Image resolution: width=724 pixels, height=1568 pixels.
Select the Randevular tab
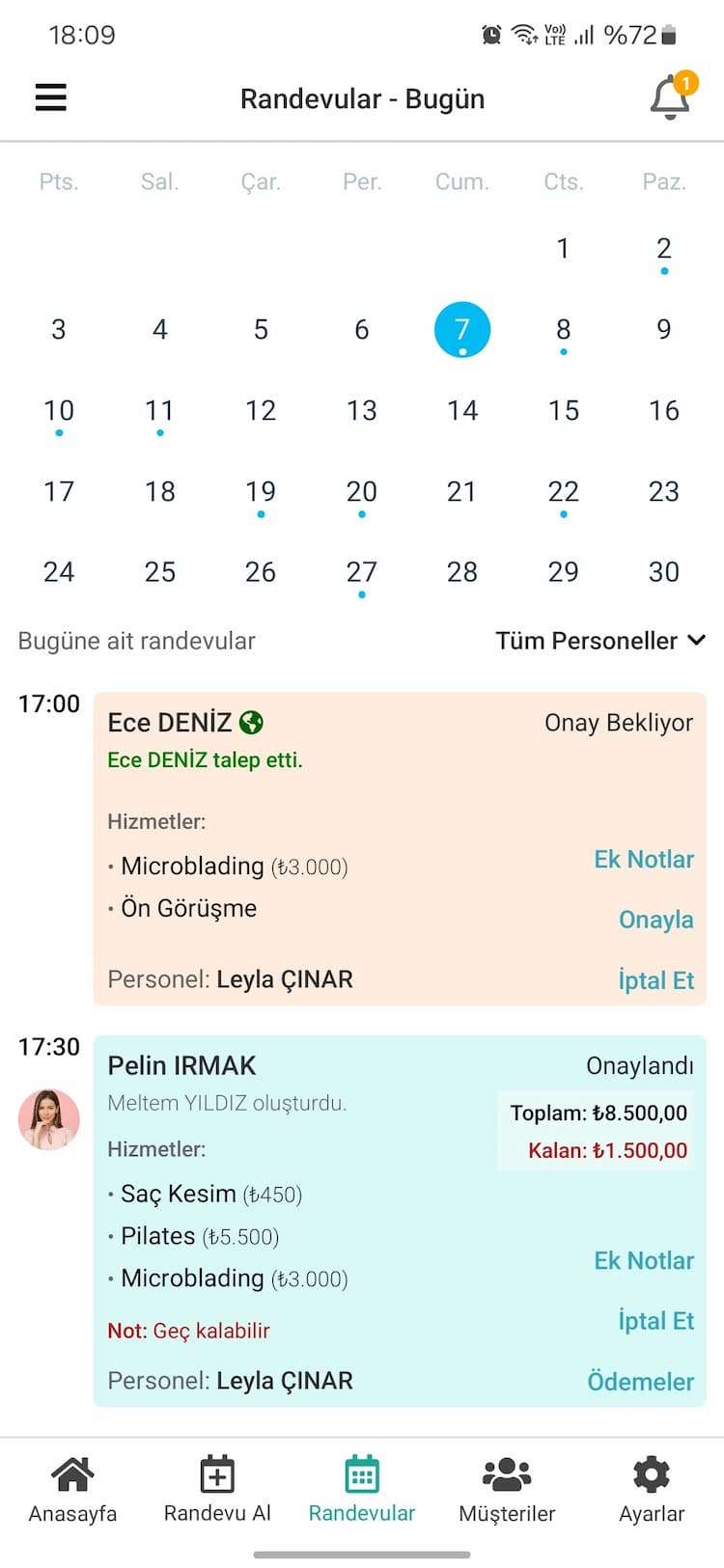(x=362, y=1489)
